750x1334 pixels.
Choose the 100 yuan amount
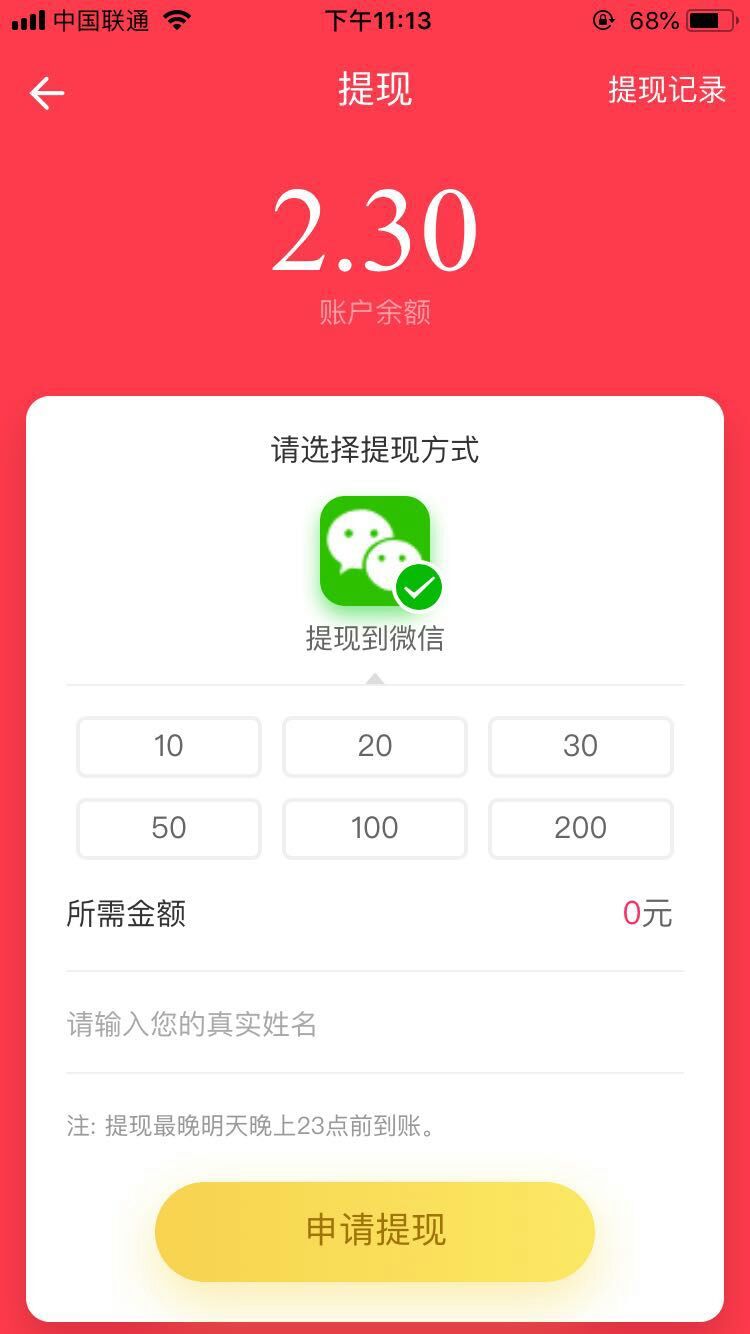pyautogui.click(x=375, y=828)
